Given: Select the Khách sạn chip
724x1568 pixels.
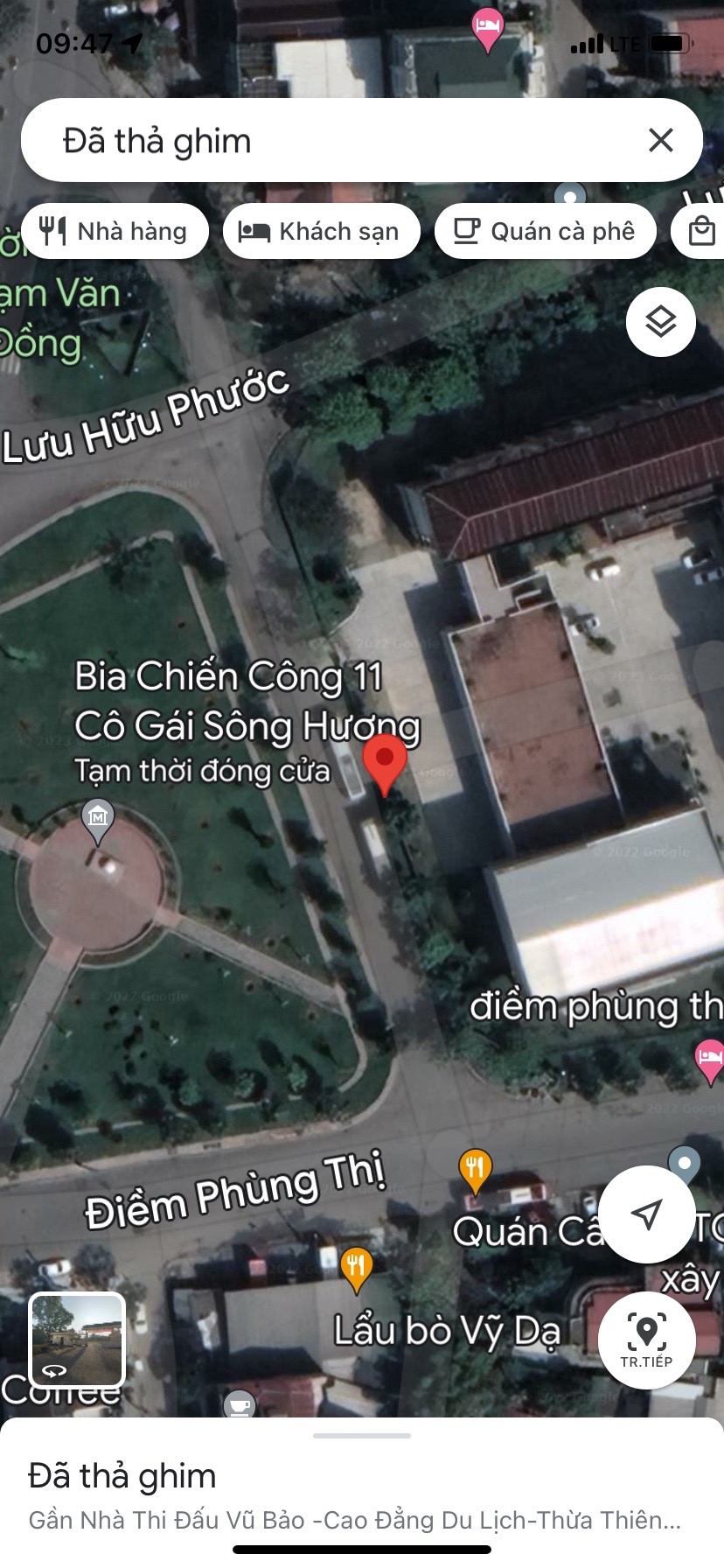Looking at the screenshot, I should [x=321, y=232].
